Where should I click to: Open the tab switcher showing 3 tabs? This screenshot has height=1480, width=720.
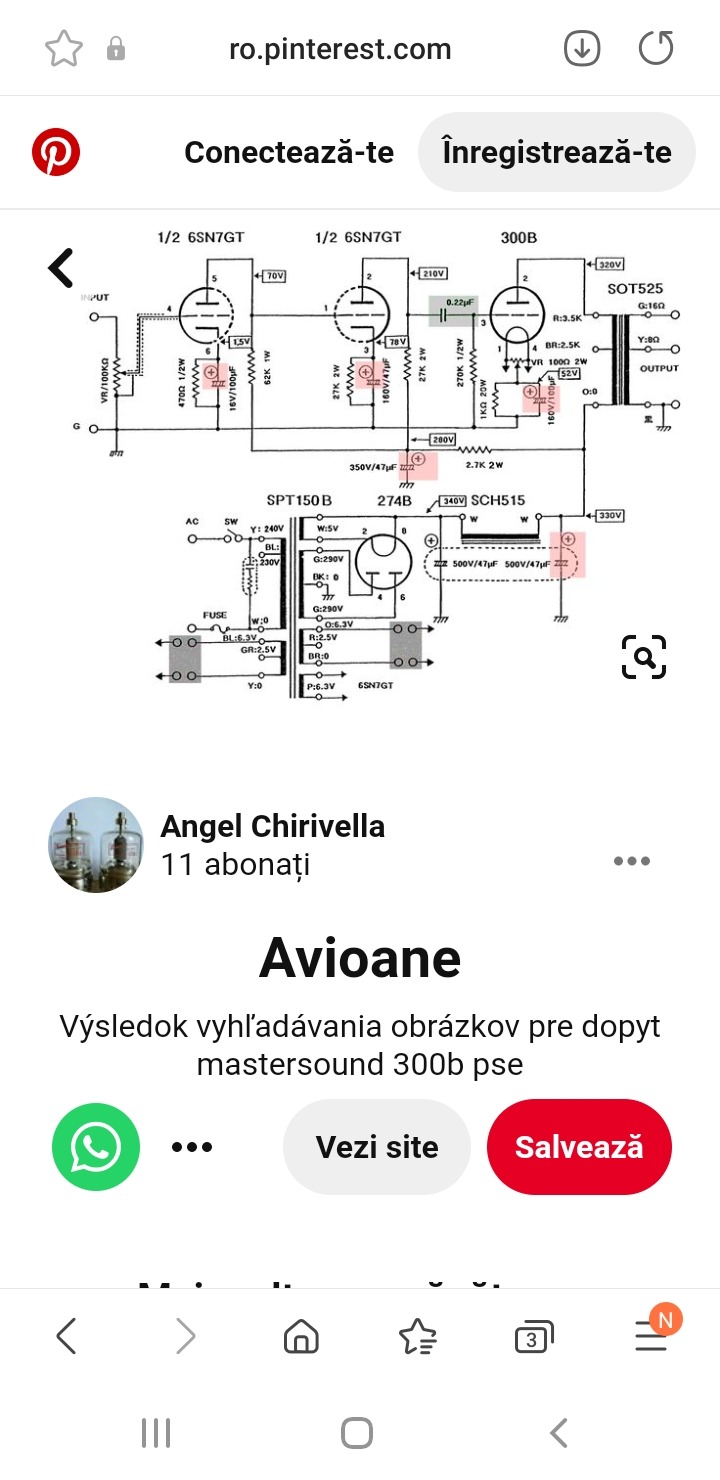[x=534, y=1337]
